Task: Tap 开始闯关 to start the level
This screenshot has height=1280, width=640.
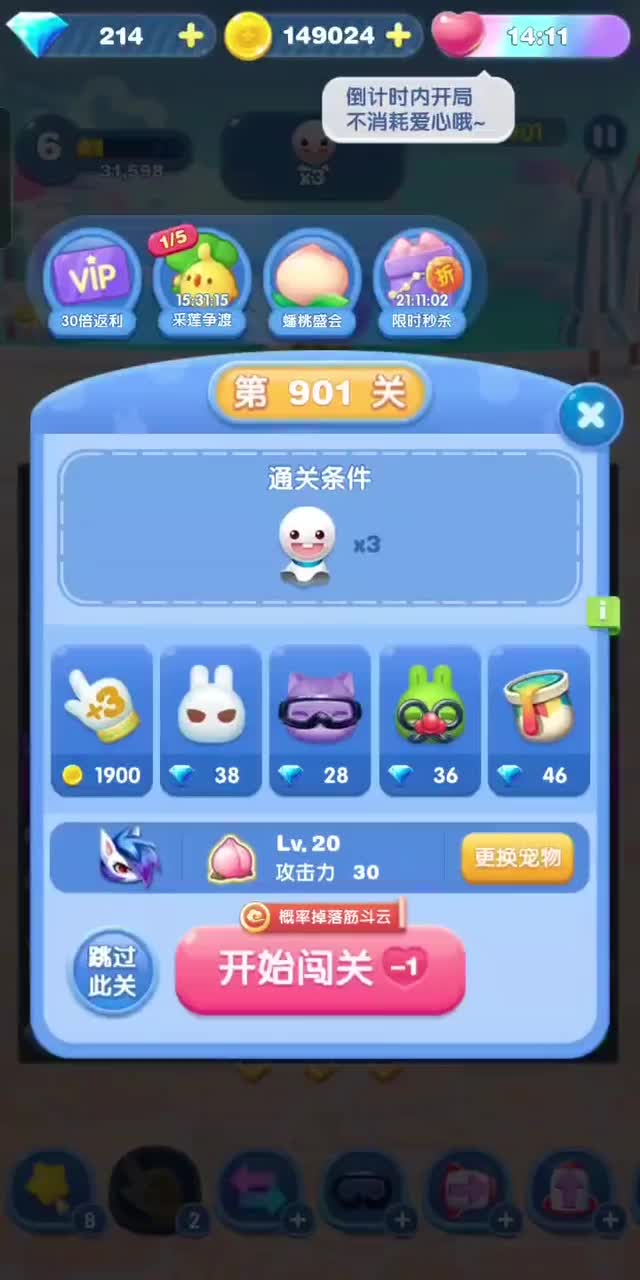Action: click(x=320, y=969)
